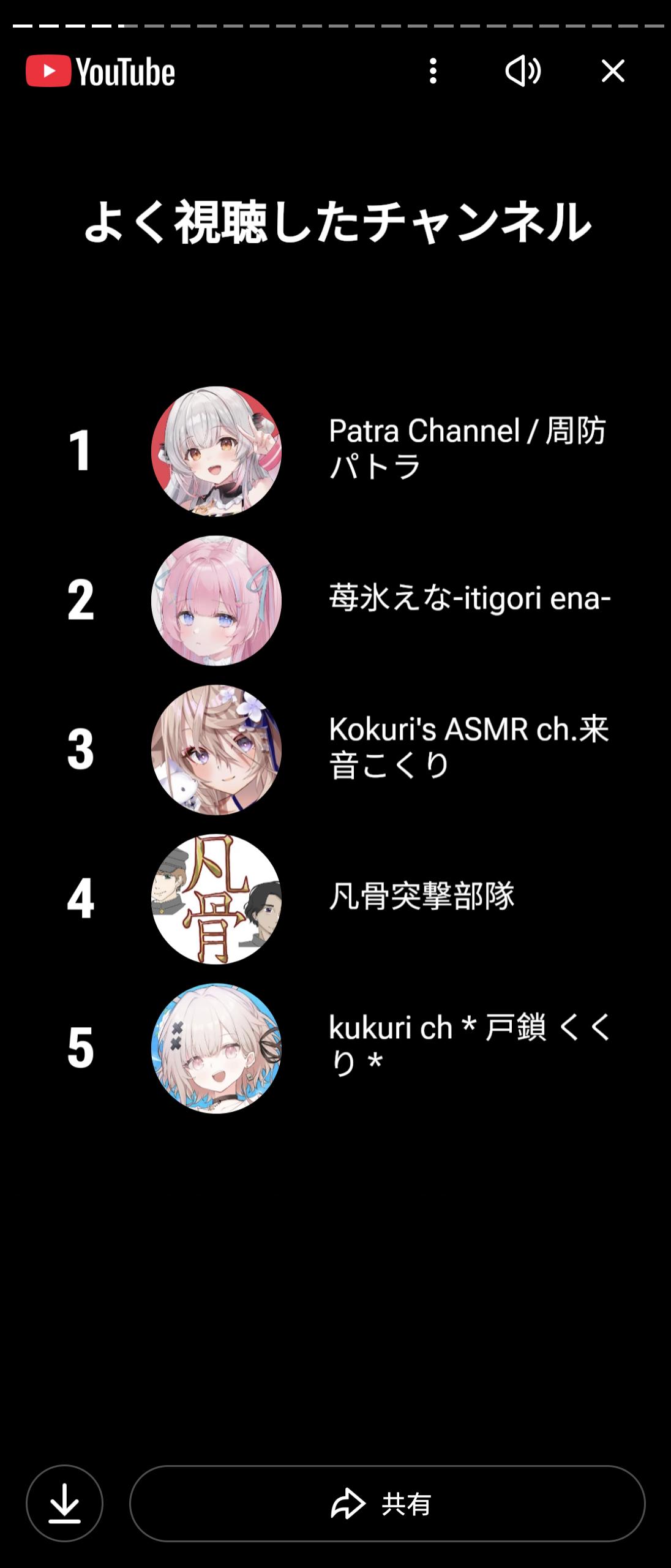Tap the 共有 share button

click(x=387, y=1503)
